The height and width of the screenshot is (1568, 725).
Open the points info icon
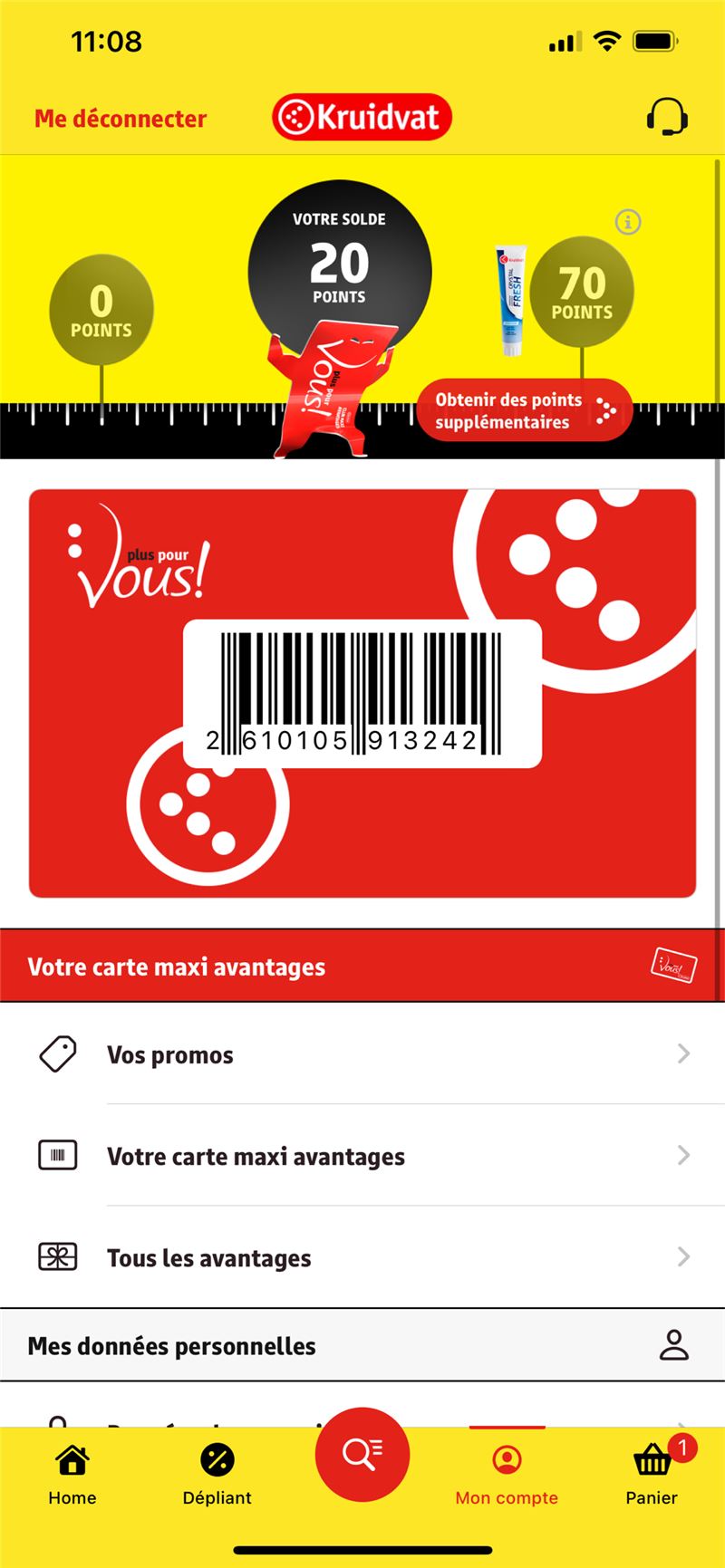628,222
